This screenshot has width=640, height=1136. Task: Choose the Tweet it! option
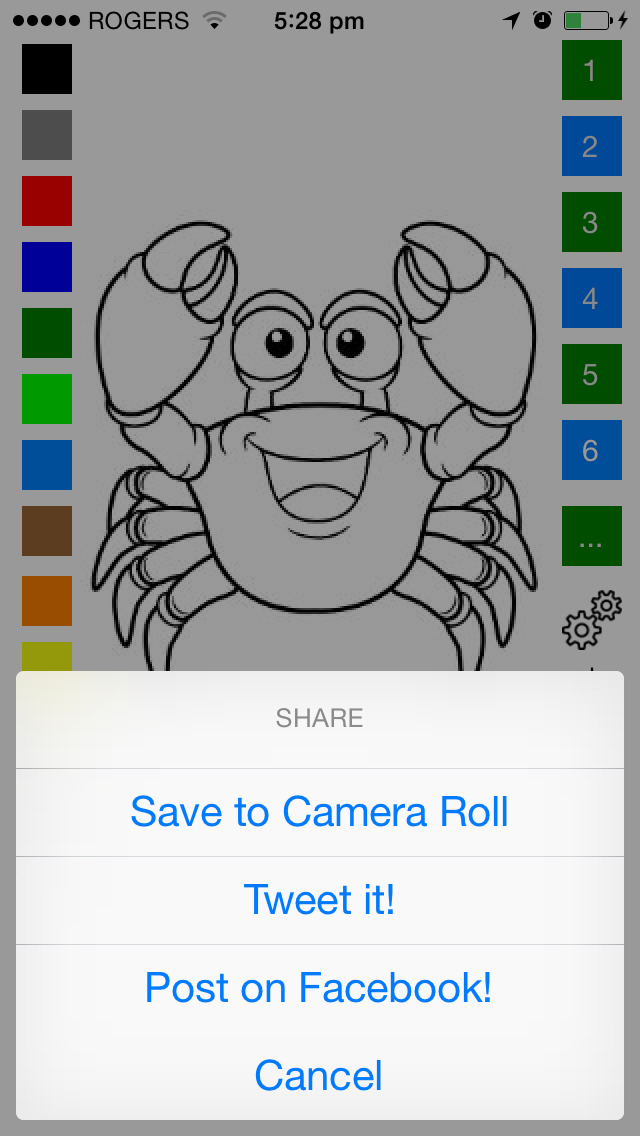pyautogui.click(x=320, y=900)
